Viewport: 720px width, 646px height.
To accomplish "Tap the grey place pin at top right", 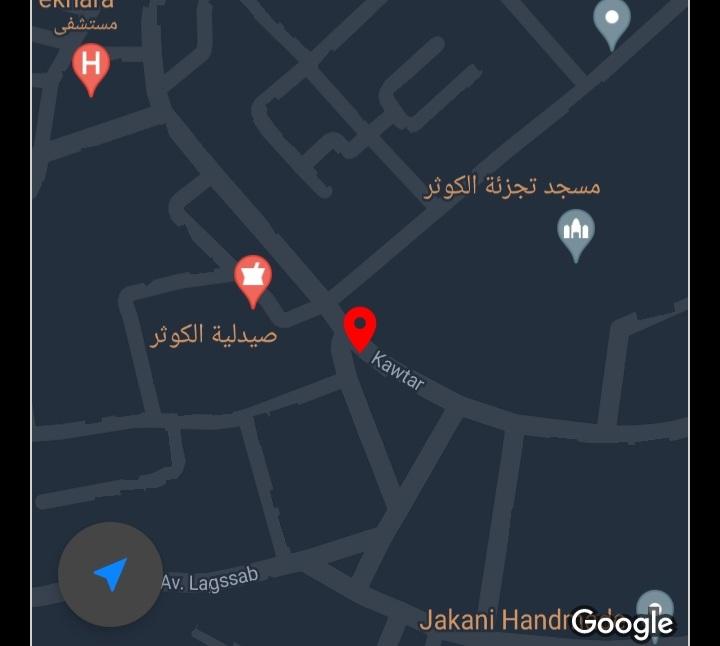I will point(612,23).
